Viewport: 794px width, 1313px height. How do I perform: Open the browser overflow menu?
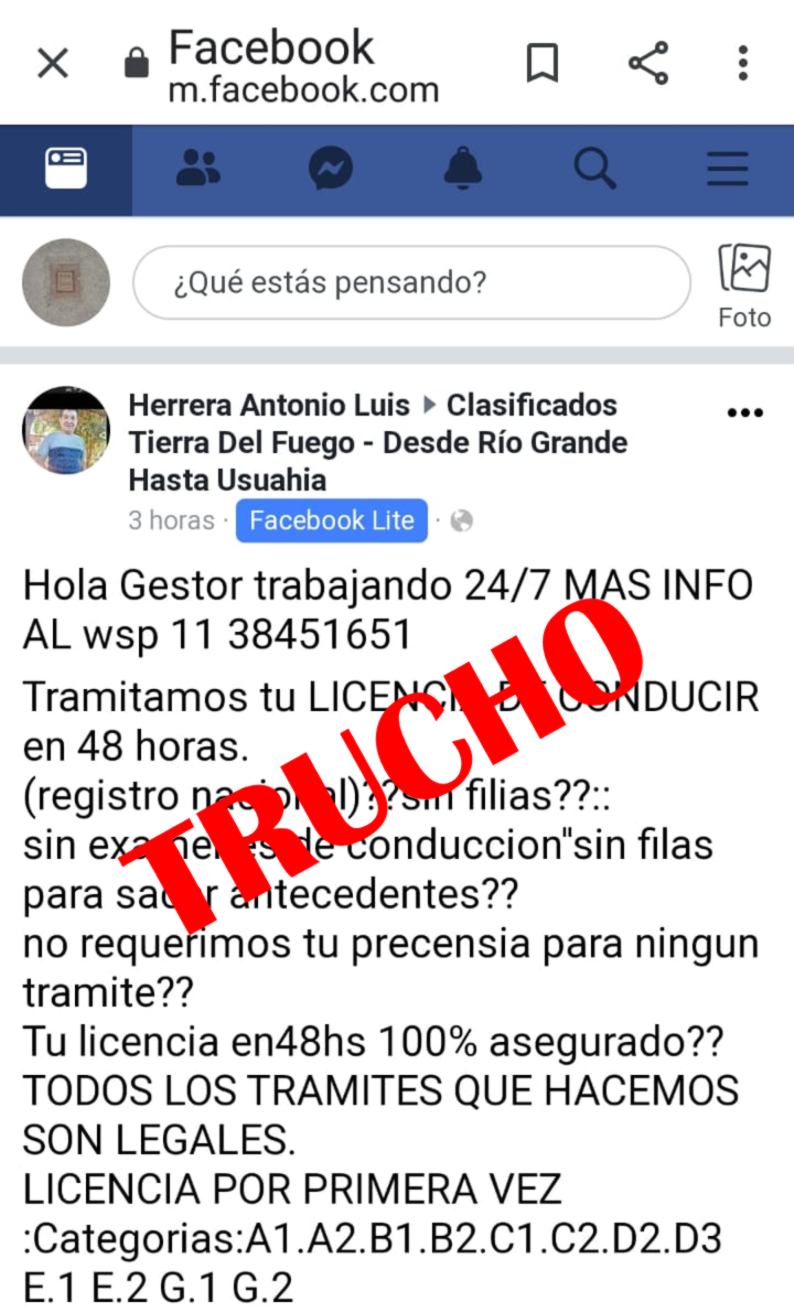(x=743, y=63)
